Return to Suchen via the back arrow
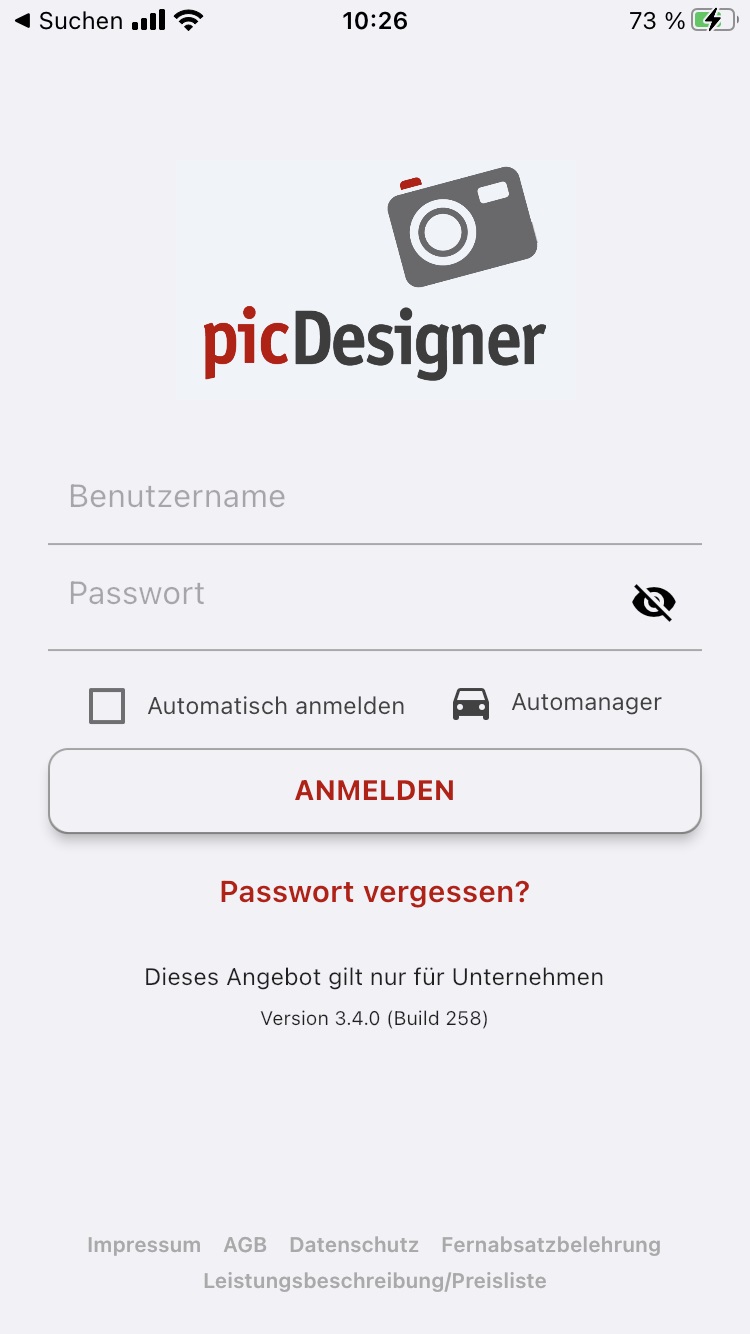The image size is (750, 1334). (x=22, y=20)
